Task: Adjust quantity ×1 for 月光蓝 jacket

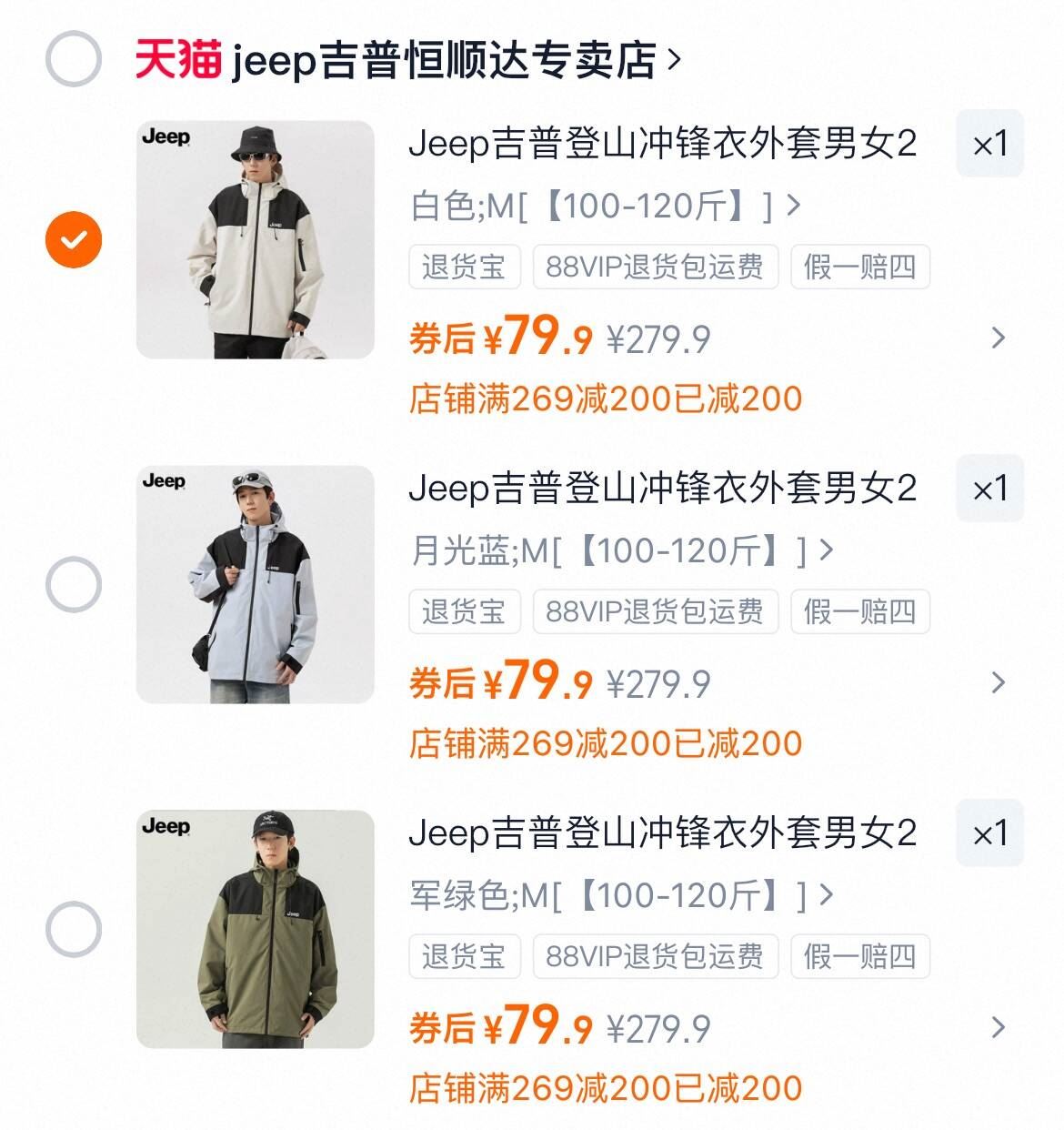Action: [989, 489]
